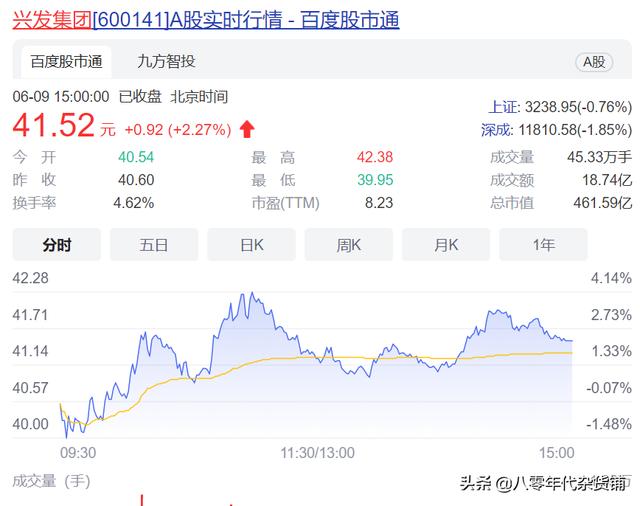Screen dimensions: 640x506
Task: Switch chart to 五日 view
Action: pyautogui.click(x=153, y=244)
